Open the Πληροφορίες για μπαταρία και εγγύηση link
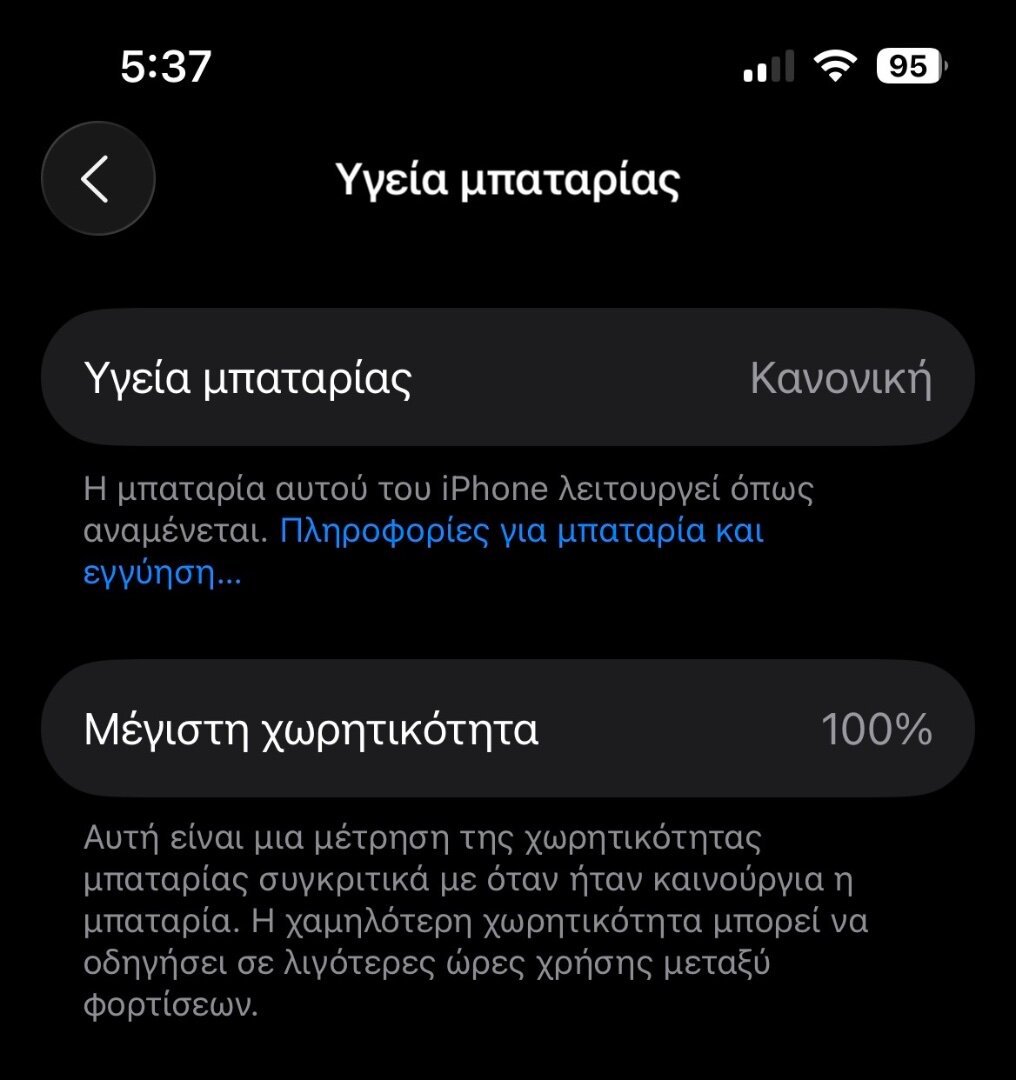 (x=520, y=531)
